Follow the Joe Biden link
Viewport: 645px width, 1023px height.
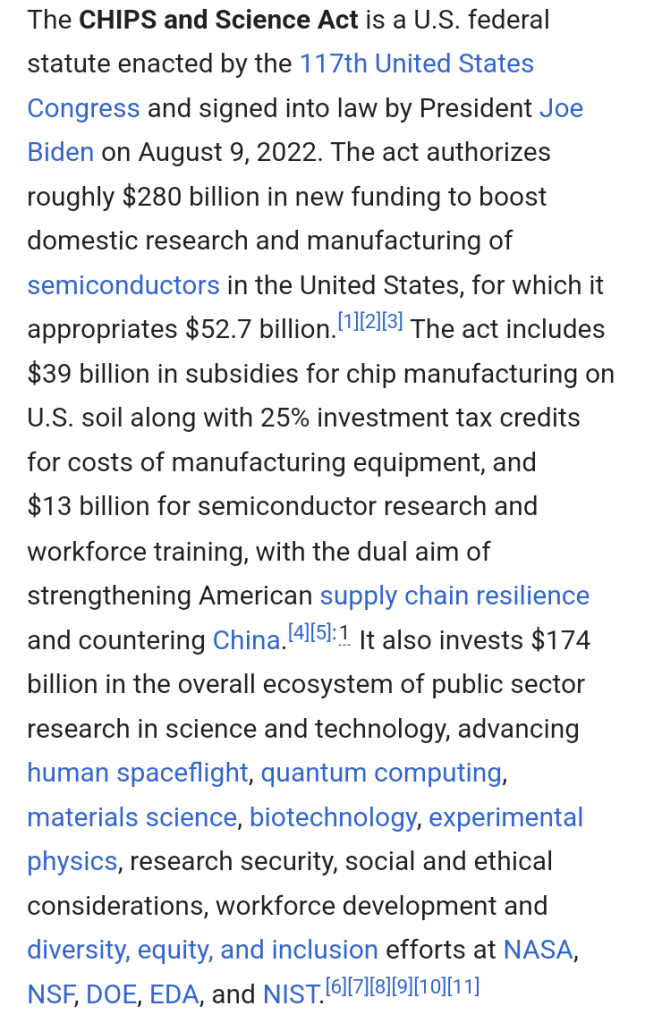[560, 108]
